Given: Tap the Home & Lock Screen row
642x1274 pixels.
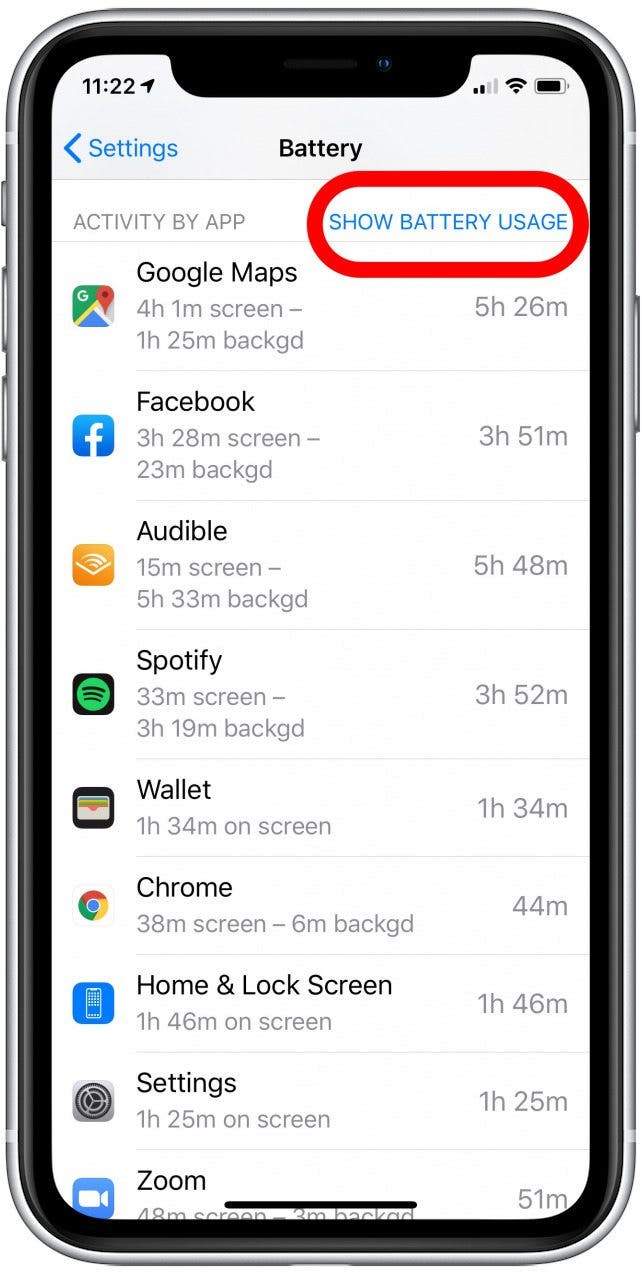Looking at the screenshot, I should 320,1003.
